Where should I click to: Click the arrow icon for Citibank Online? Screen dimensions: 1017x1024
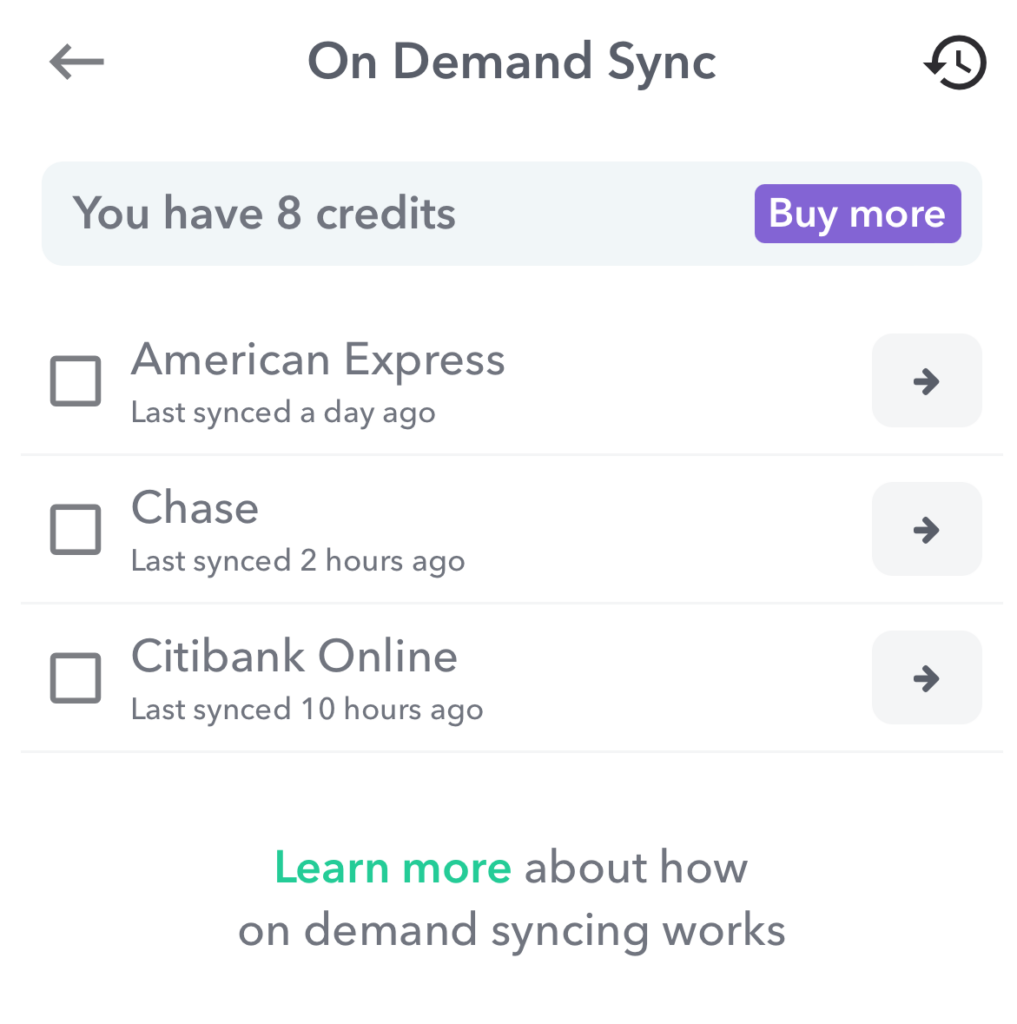point(926,678)
